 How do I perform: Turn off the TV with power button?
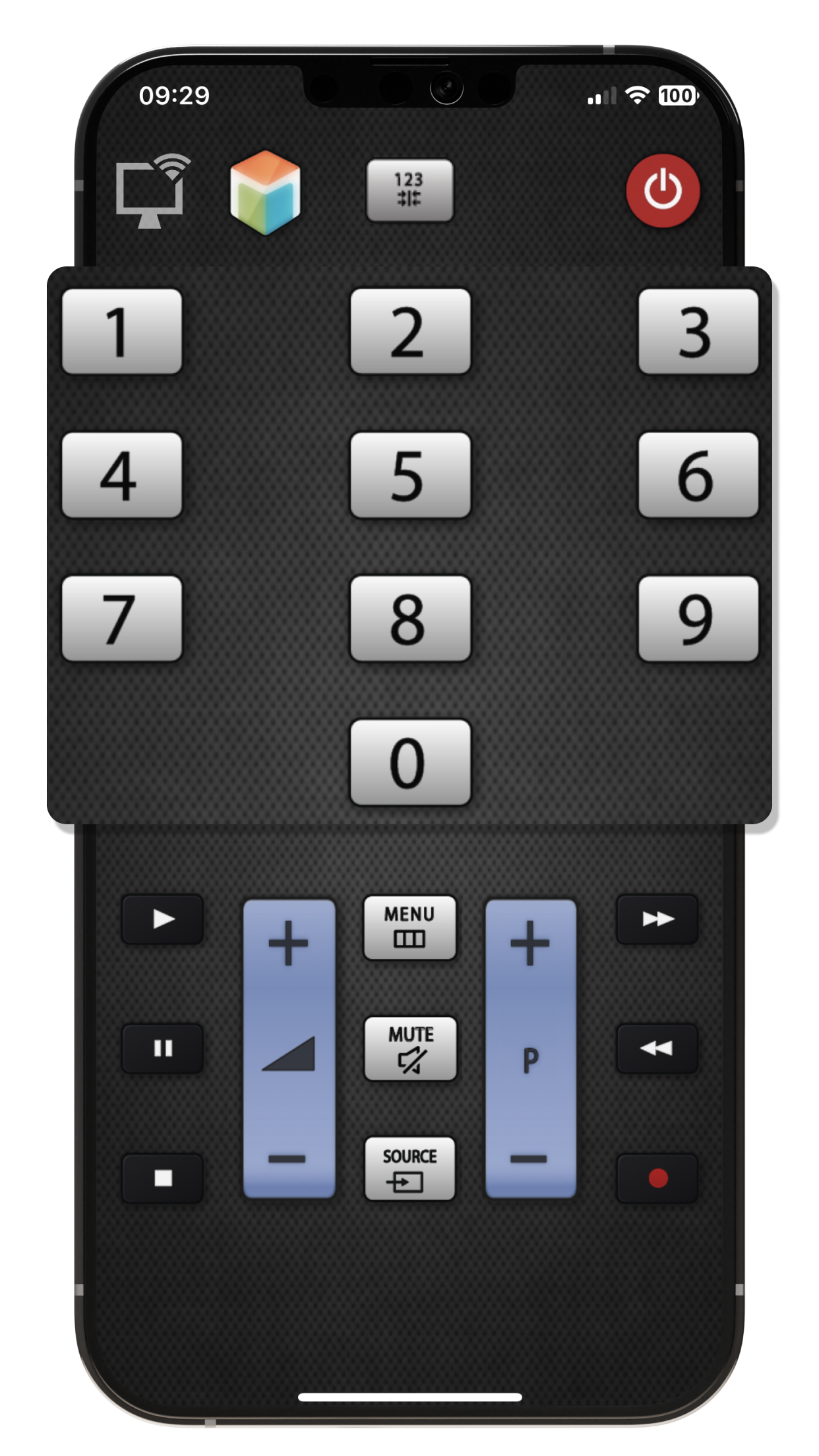[x=663, y=191]
